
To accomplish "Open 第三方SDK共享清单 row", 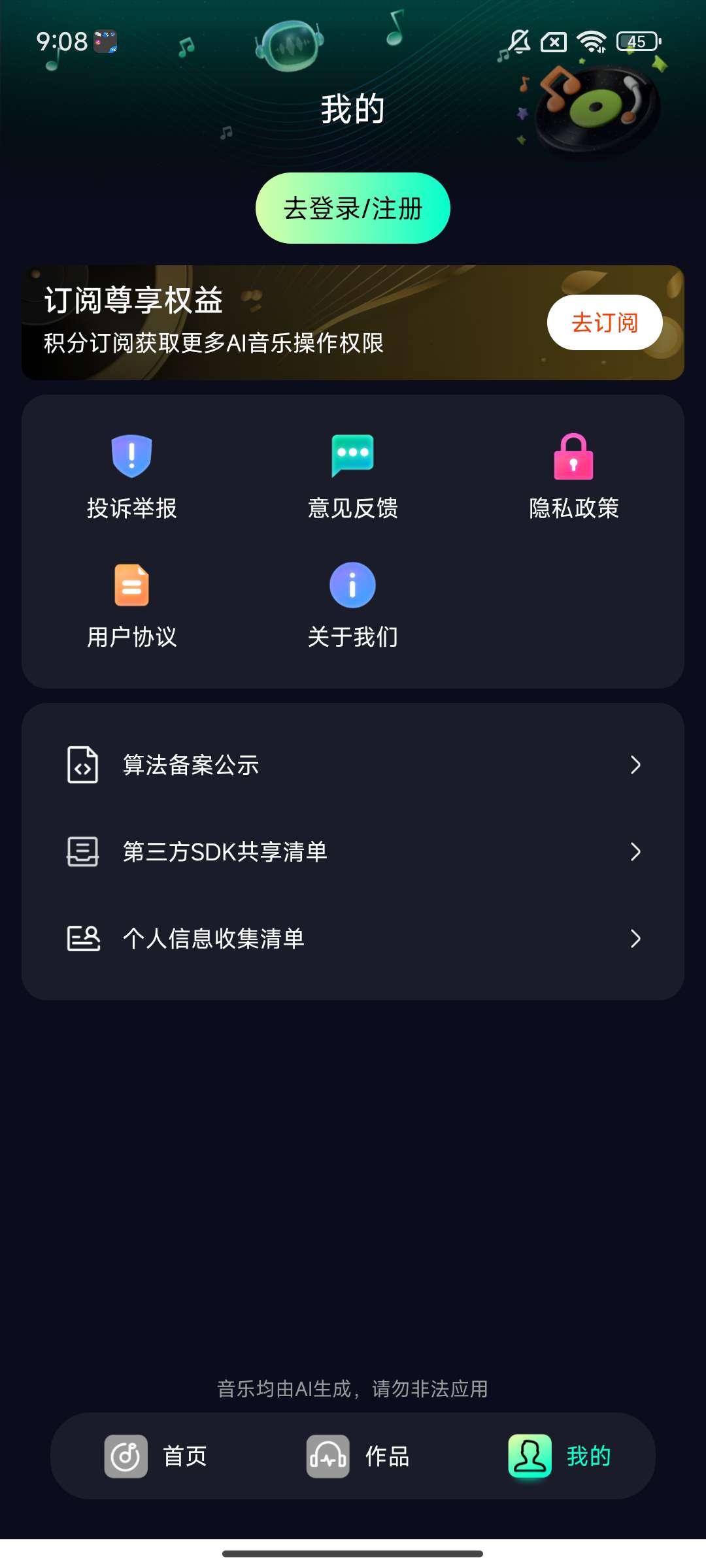I will (x=353, y=852).
